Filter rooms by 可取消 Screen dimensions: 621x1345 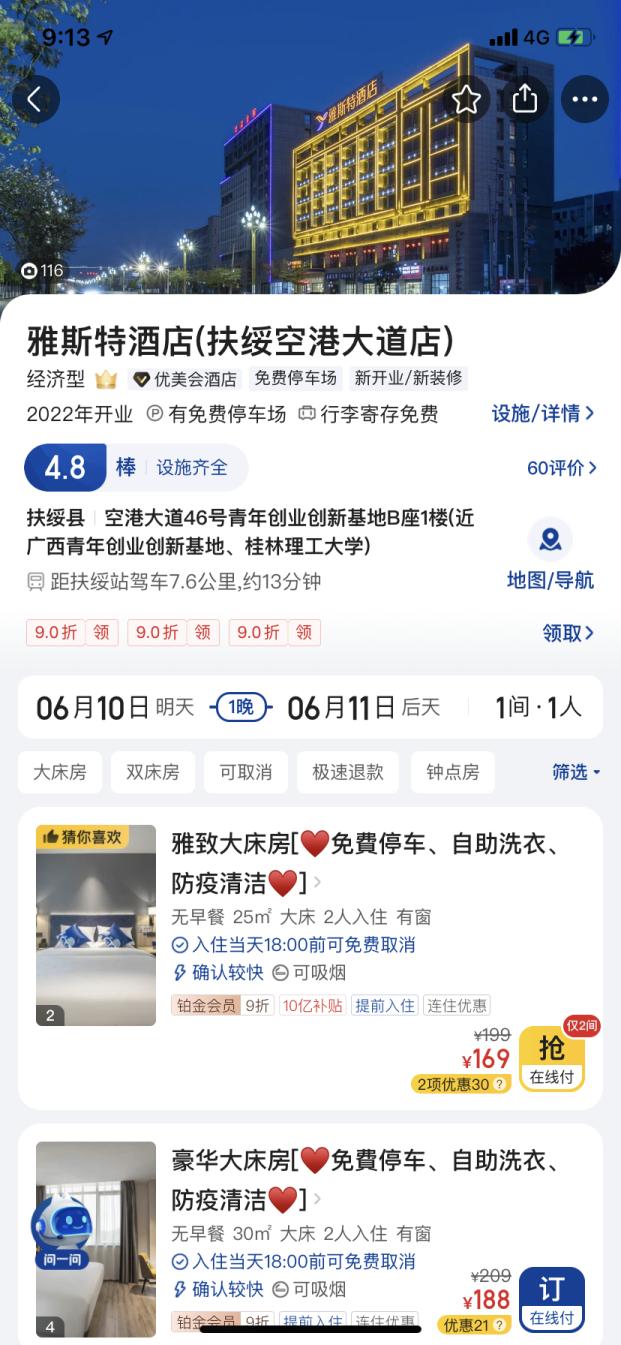click(245, 772)
